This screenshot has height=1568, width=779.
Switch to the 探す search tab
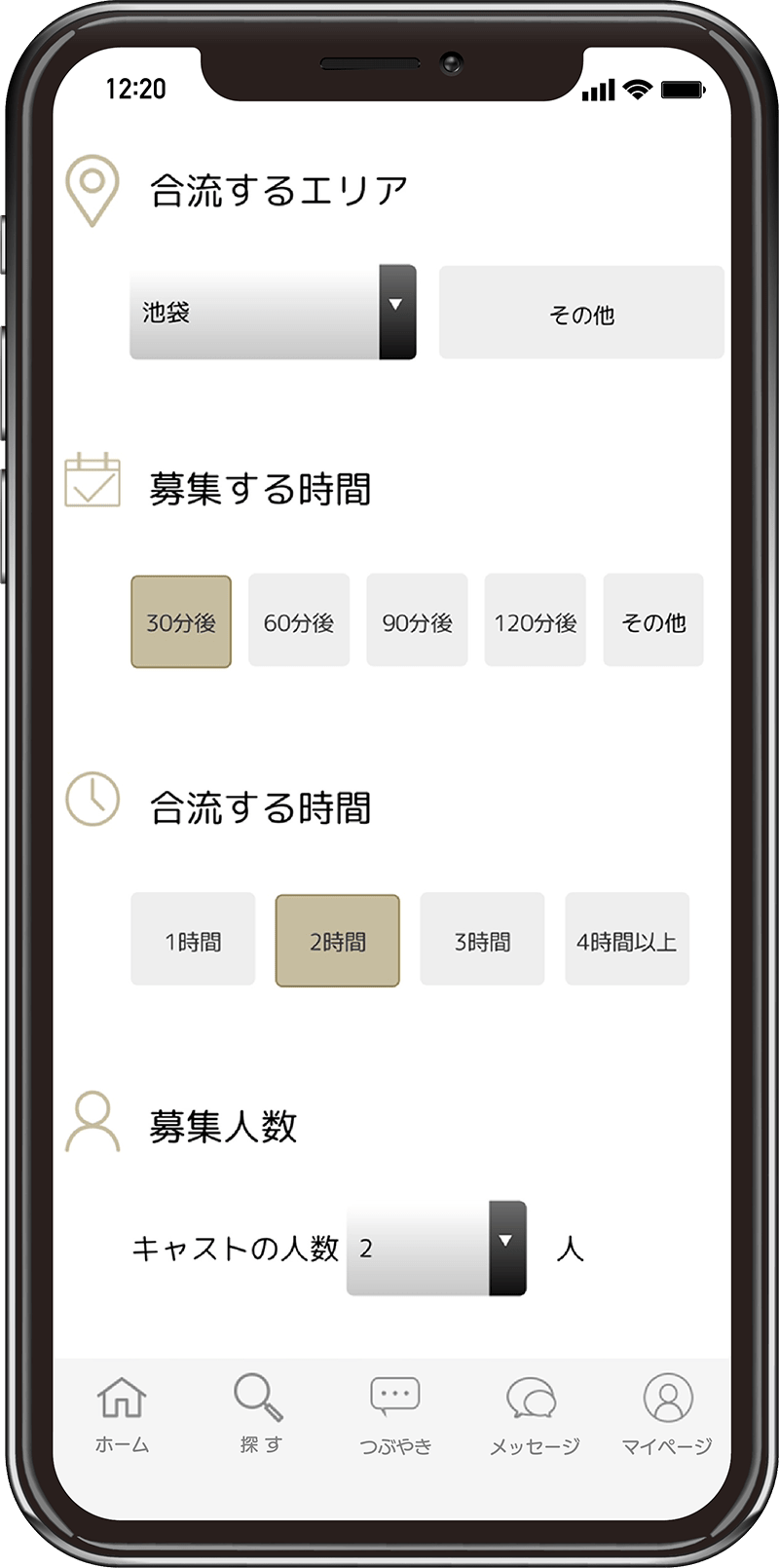259,1414
